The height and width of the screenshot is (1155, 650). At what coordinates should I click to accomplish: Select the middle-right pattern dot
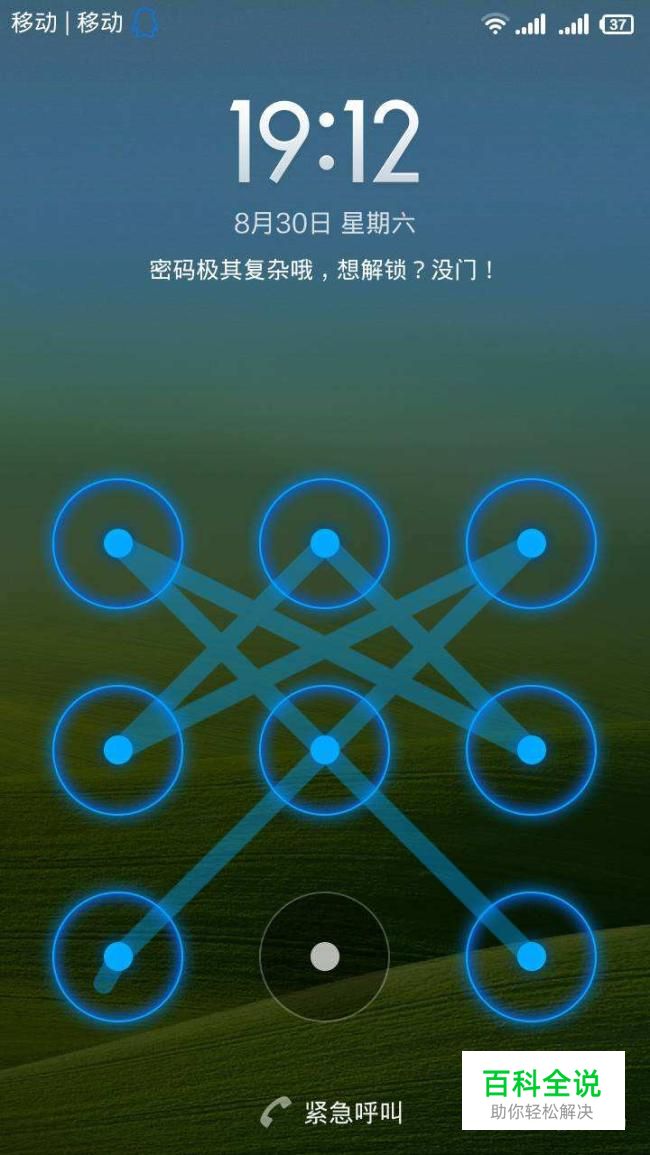click(531, 750)
